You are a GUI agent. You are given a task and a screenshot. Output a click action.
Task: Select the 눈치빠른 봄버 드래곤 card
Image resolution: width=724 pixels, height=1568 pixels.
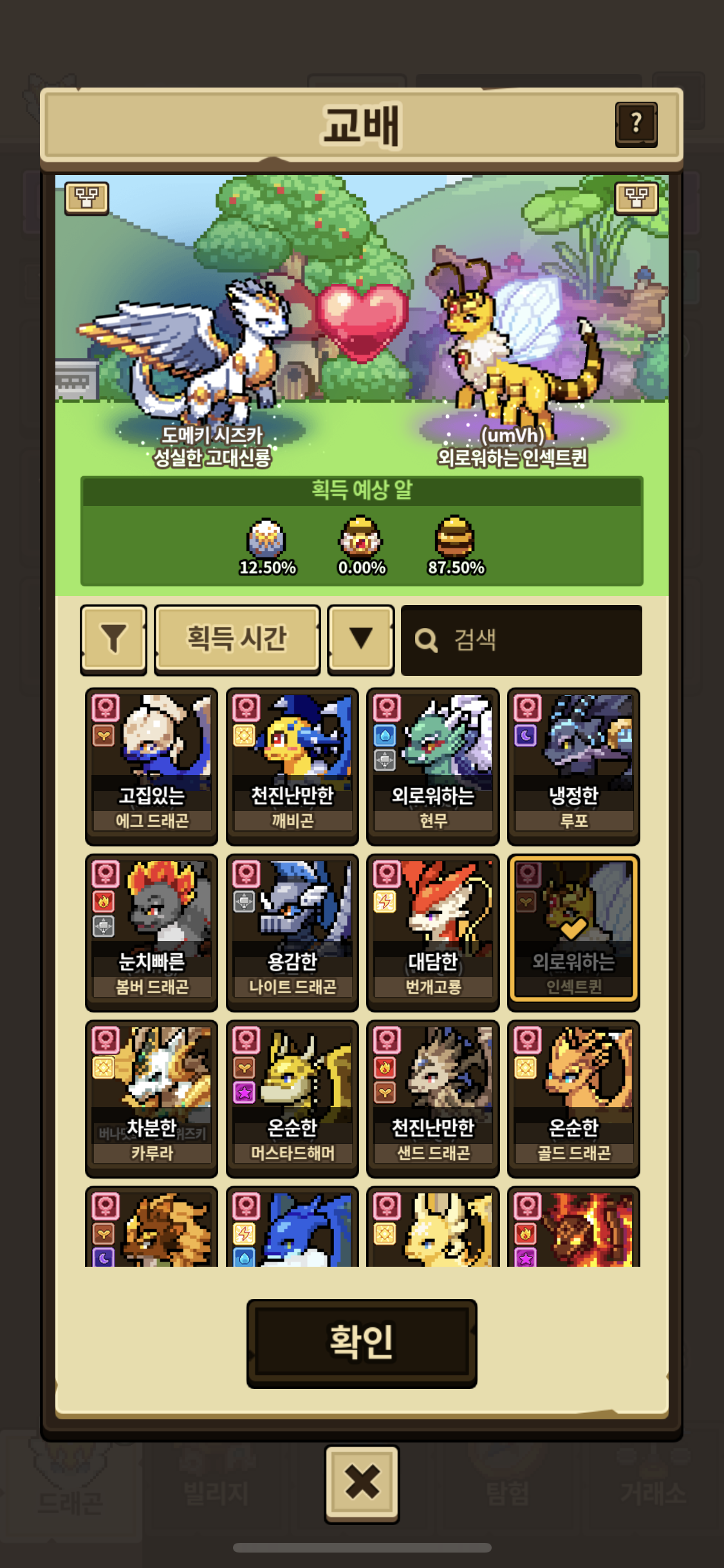point(151,932)
